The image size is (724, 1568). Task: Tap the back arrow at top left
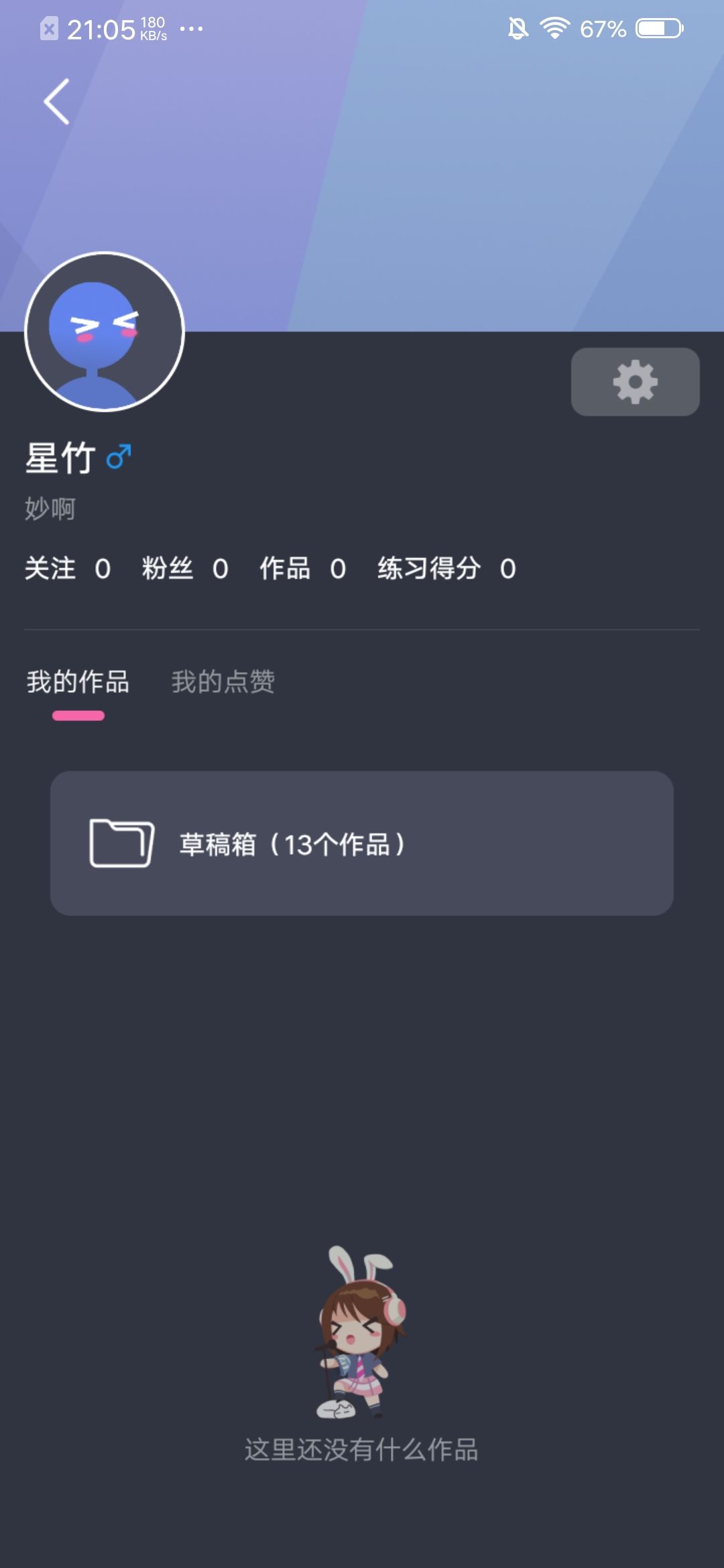[x=57, y=102]
